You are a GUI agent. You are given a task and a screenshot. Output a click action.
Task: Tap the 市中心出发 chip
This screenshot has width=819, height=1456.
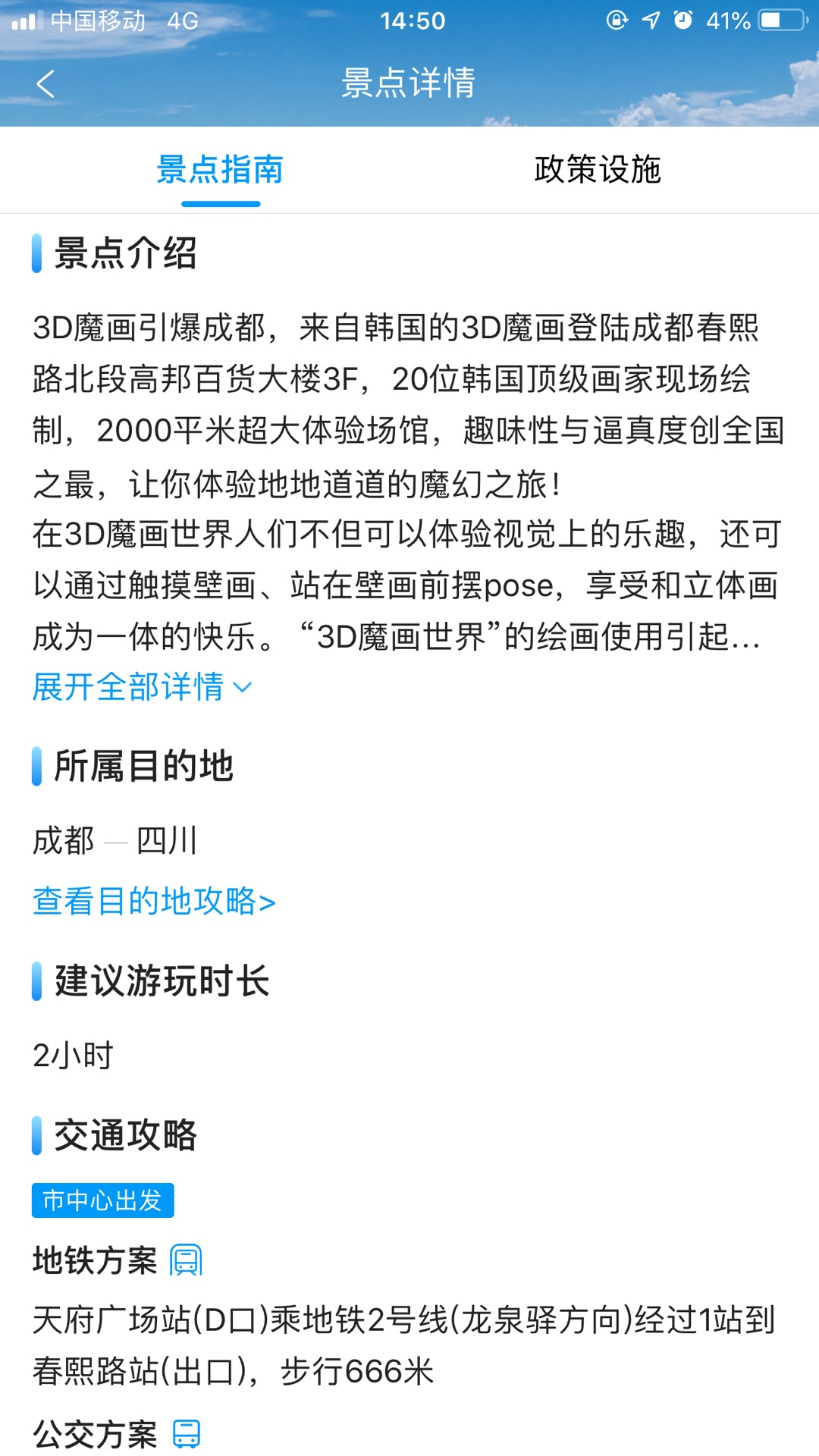(x=102, y=1200)
